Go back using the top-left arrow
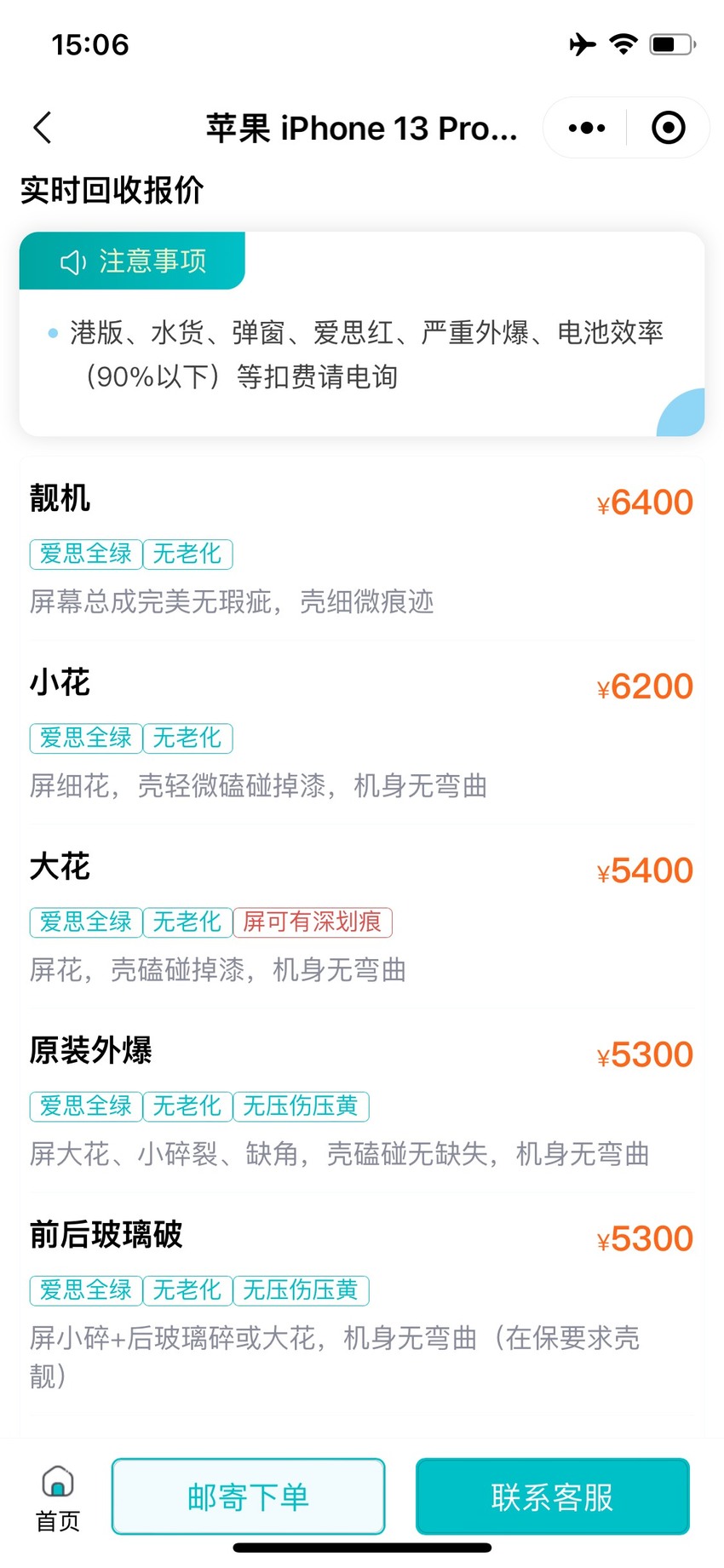This screenshot has width=724, height=1568. 43,129
